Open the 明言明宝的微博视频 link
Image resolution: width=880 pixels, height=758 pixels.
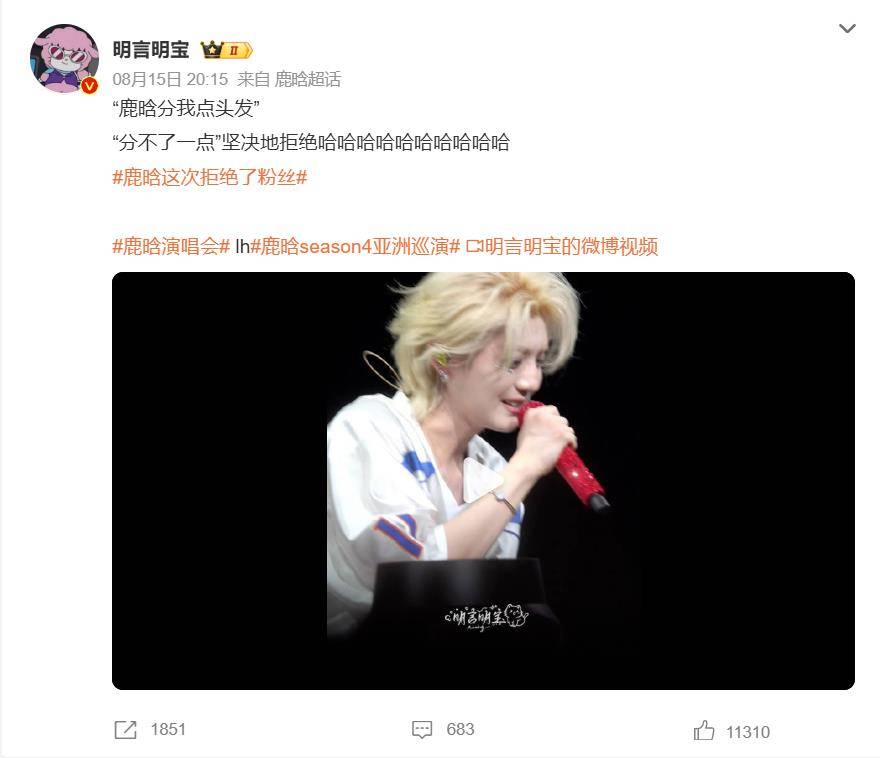click(x=562, y=246)
